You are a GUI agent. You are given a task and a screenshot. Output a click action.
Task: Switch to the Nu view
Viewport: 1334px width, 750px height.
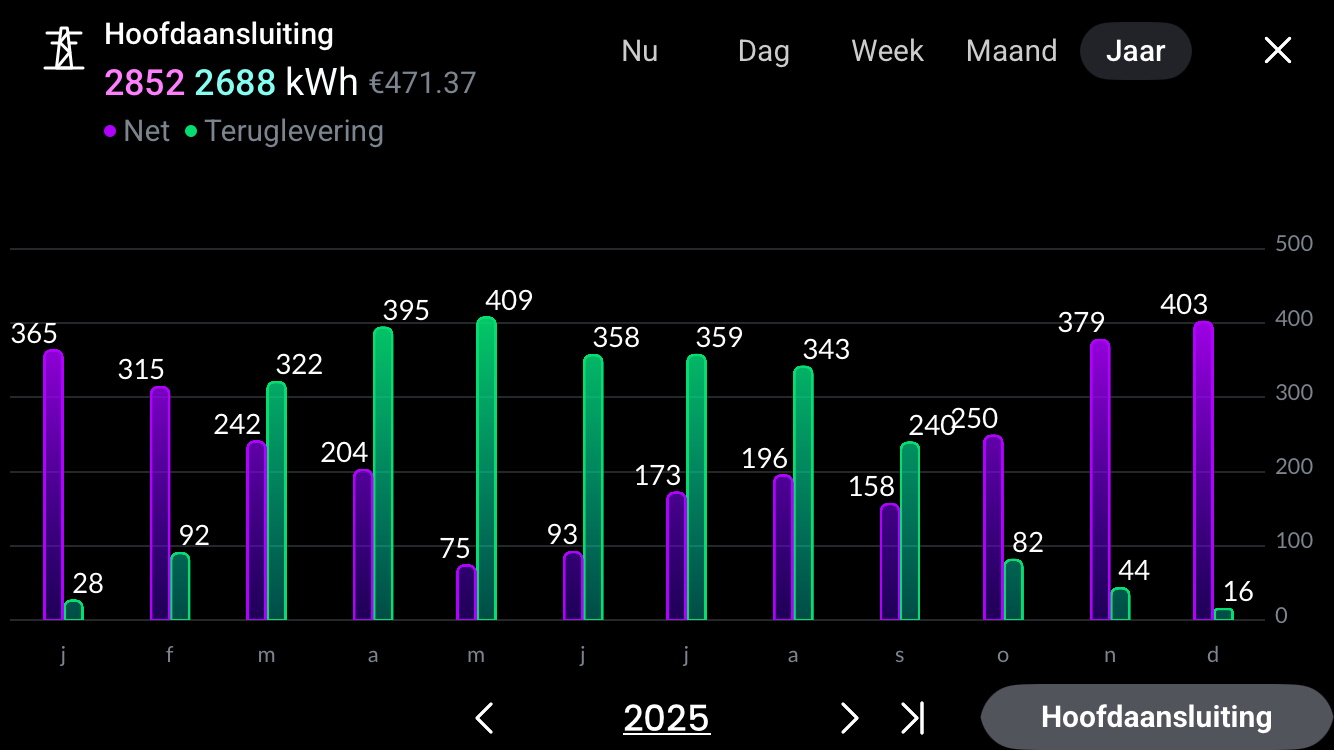(x=640, y=51)
